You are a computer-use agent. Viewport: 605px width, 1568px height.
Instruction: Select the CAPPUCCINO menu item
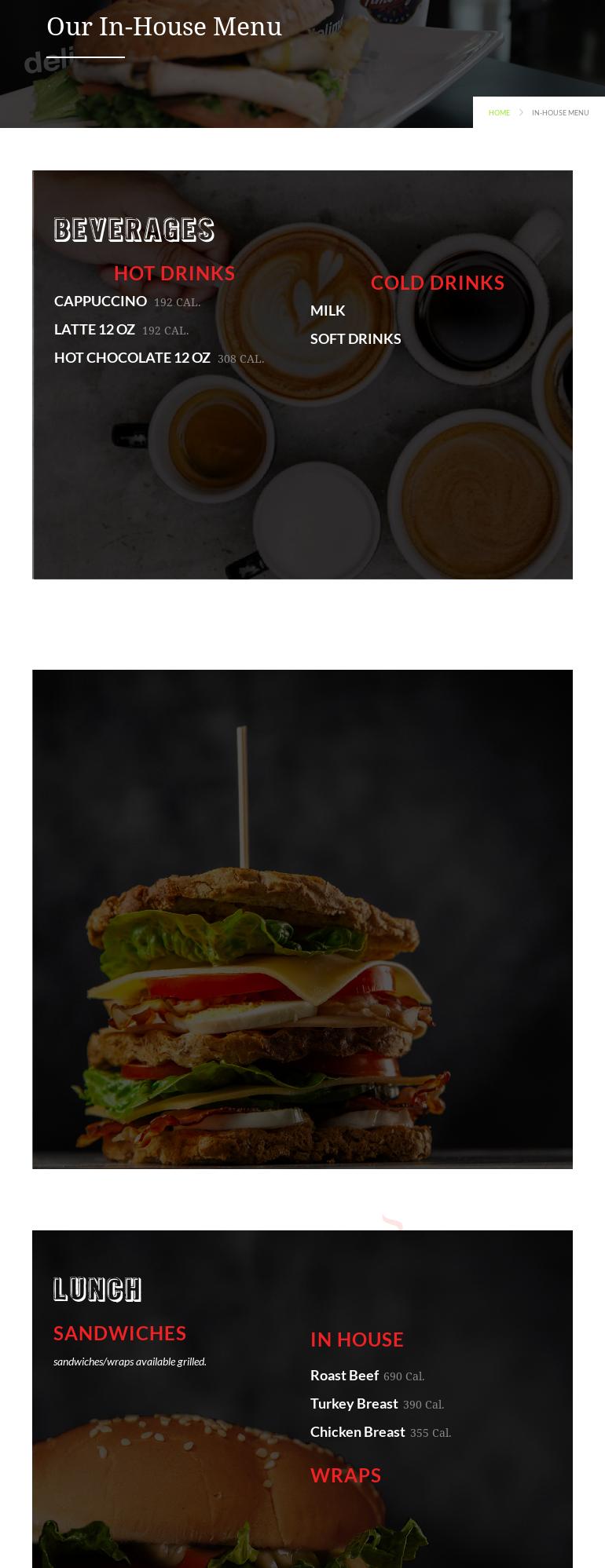tap(100, 301)
